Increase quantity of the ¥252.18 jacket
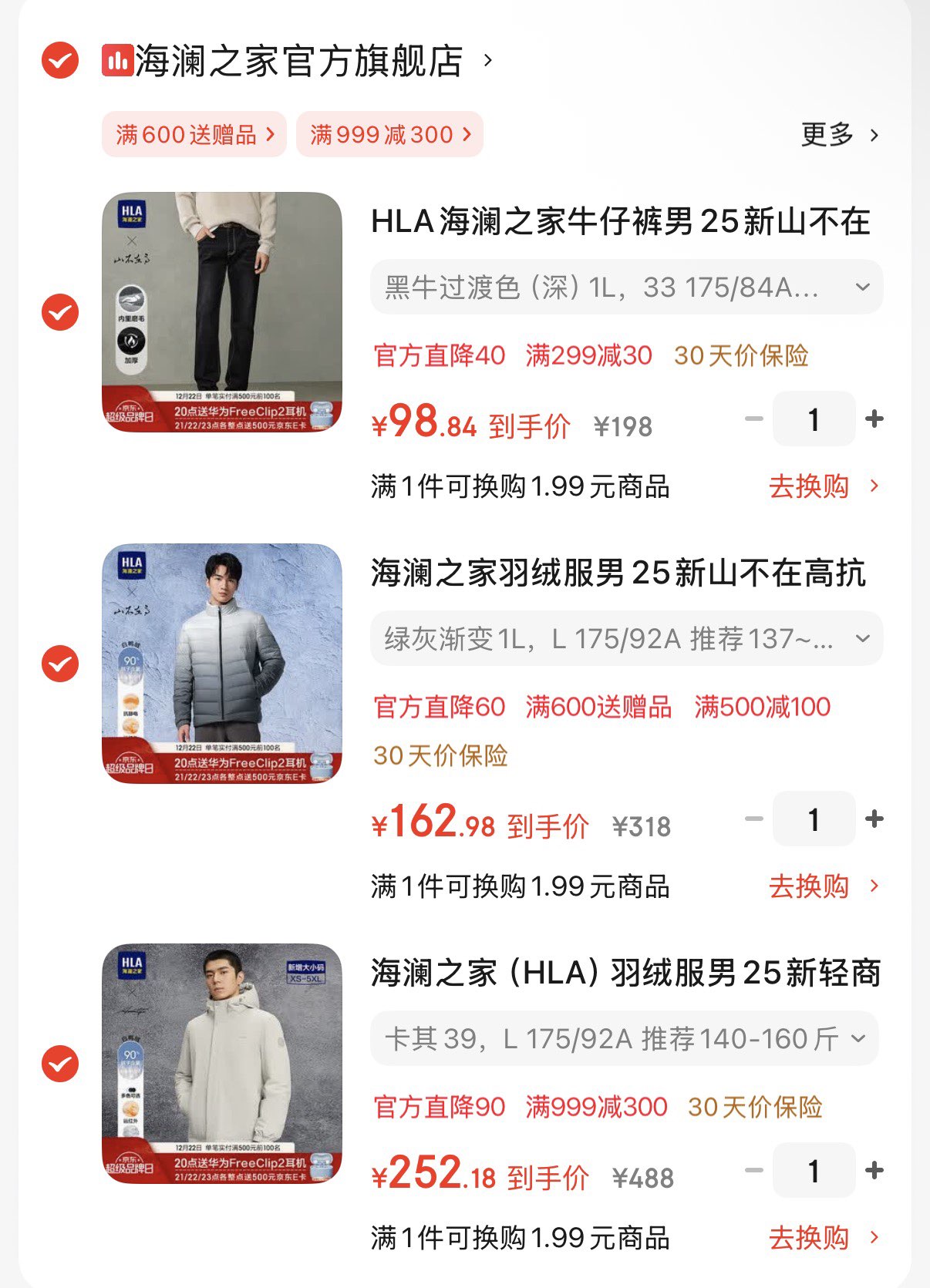The height and width of the screenshot is (1288, 930). 874,1170
